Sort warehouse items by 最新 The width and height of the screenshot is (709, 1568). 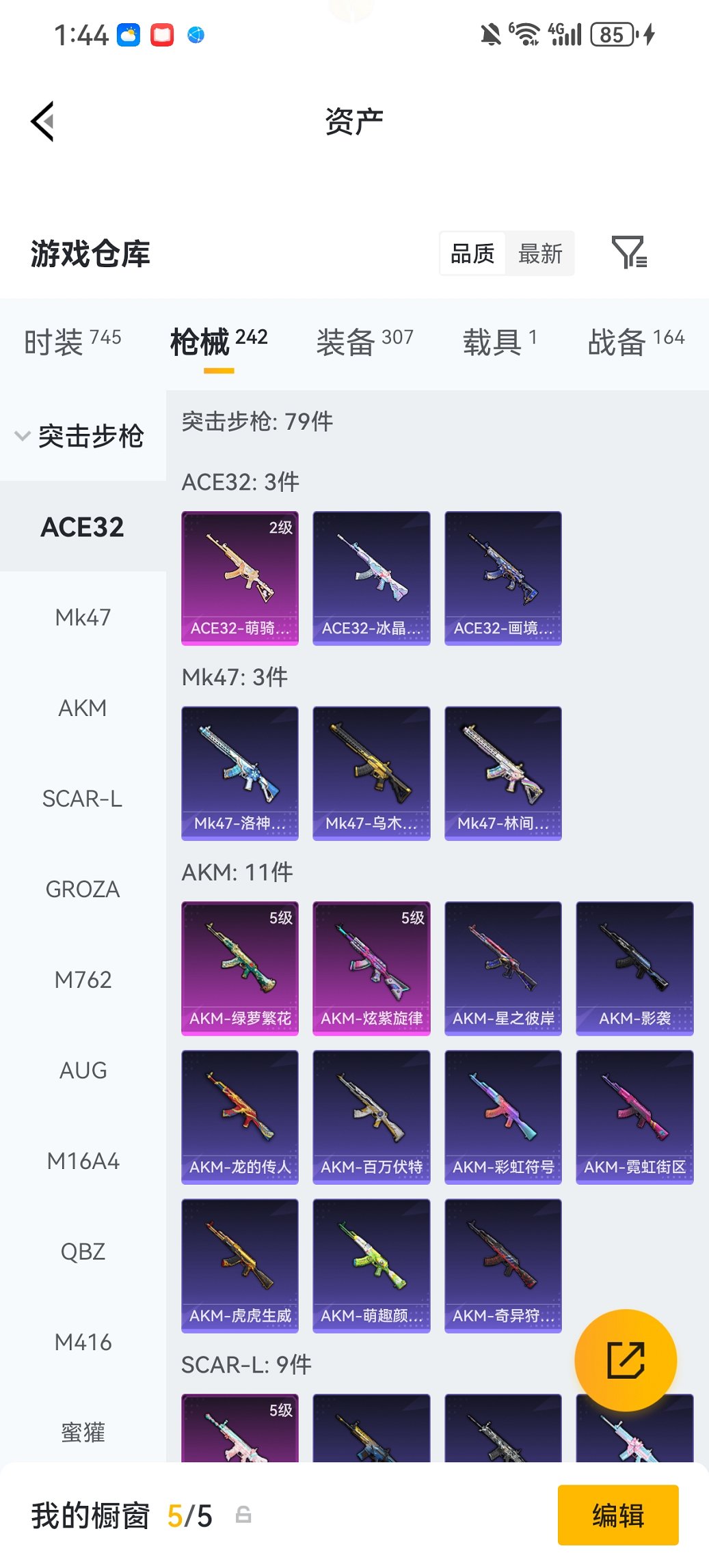(539, 253)
